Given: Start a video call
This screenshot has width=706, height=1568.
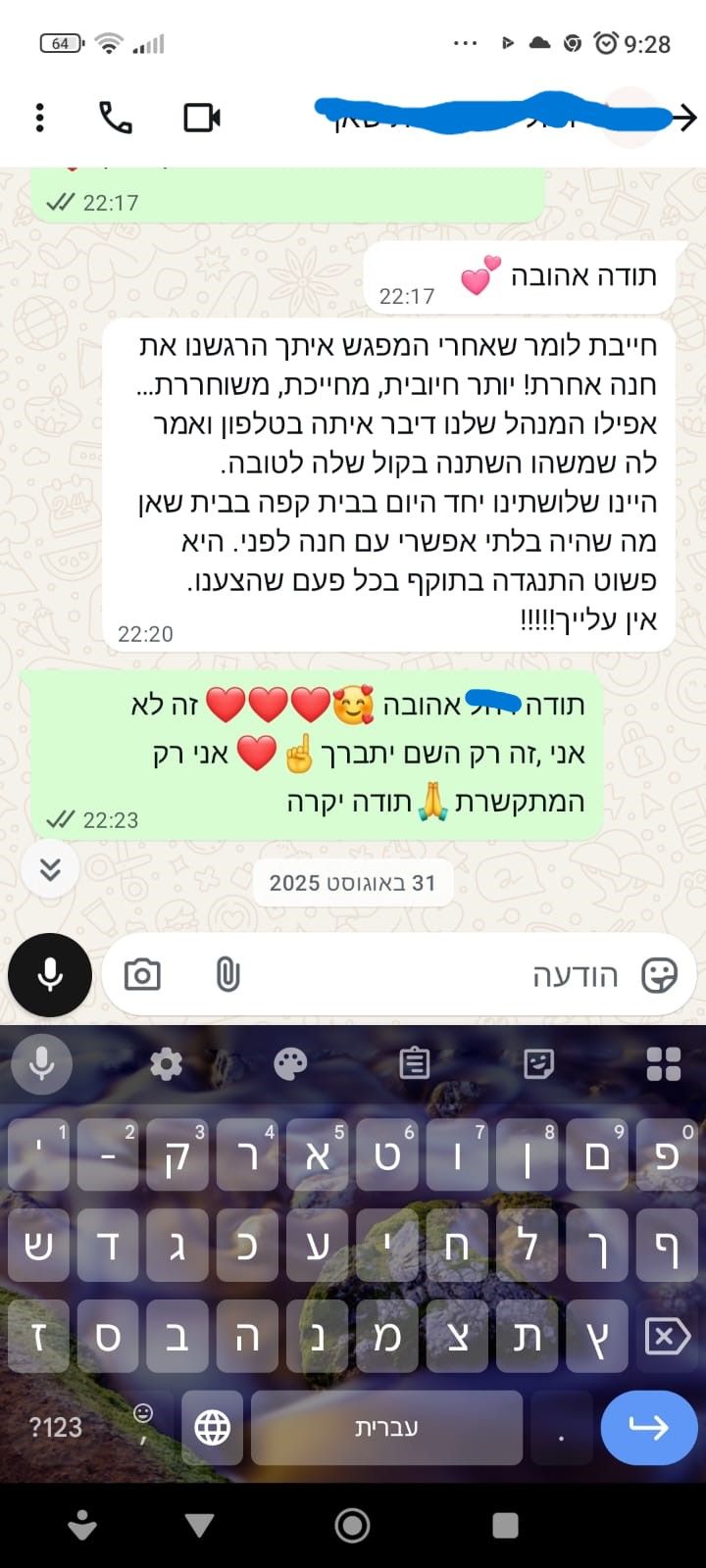Looking at the screenshot, I should coord(202,118).
